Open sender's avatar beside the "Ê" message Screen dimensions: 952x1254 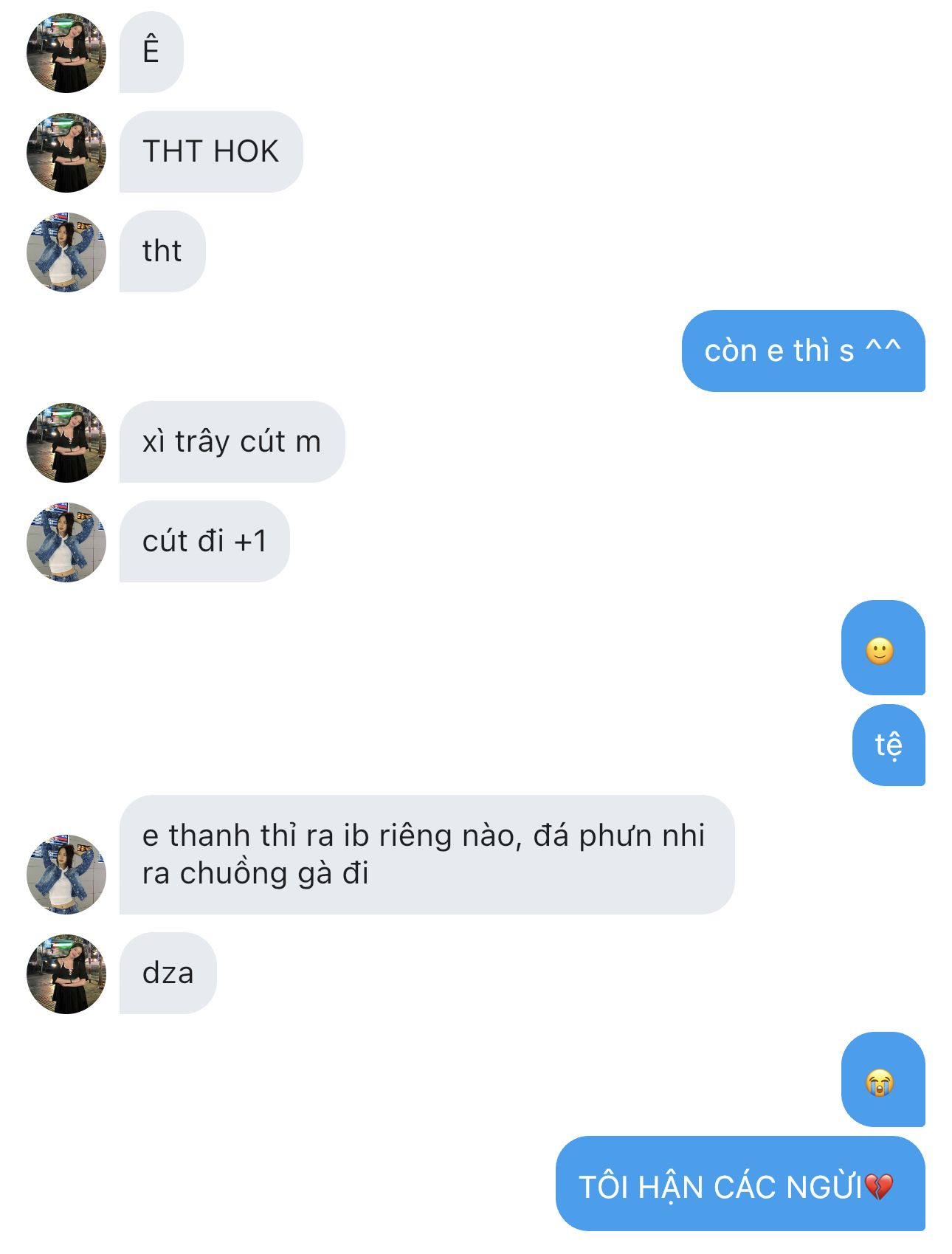point(66,53)
